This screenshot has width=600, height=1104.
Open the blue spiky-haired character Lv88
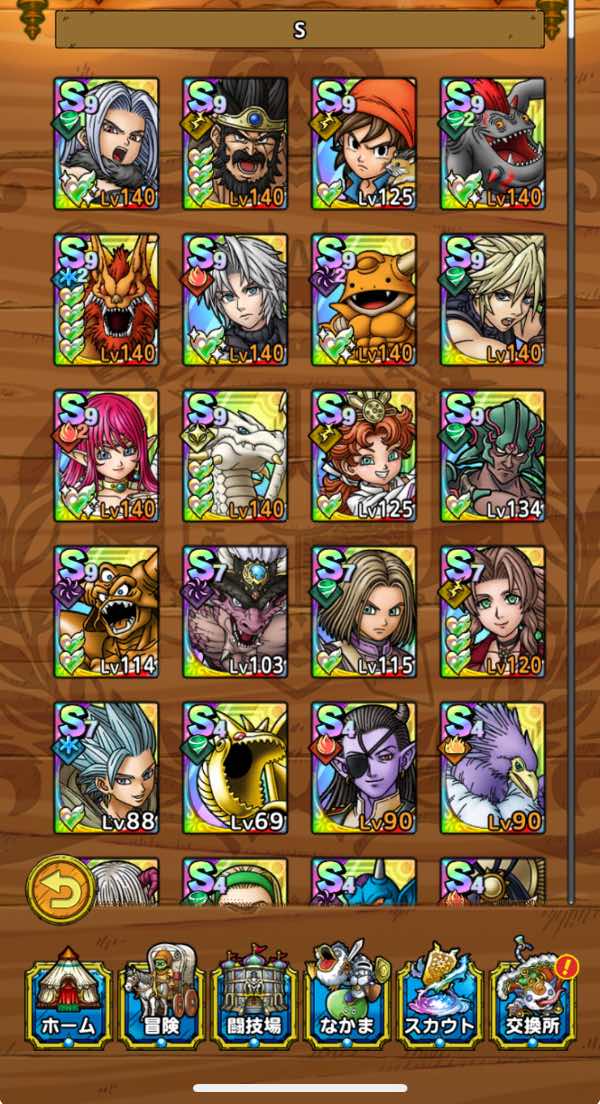(106, 767)
